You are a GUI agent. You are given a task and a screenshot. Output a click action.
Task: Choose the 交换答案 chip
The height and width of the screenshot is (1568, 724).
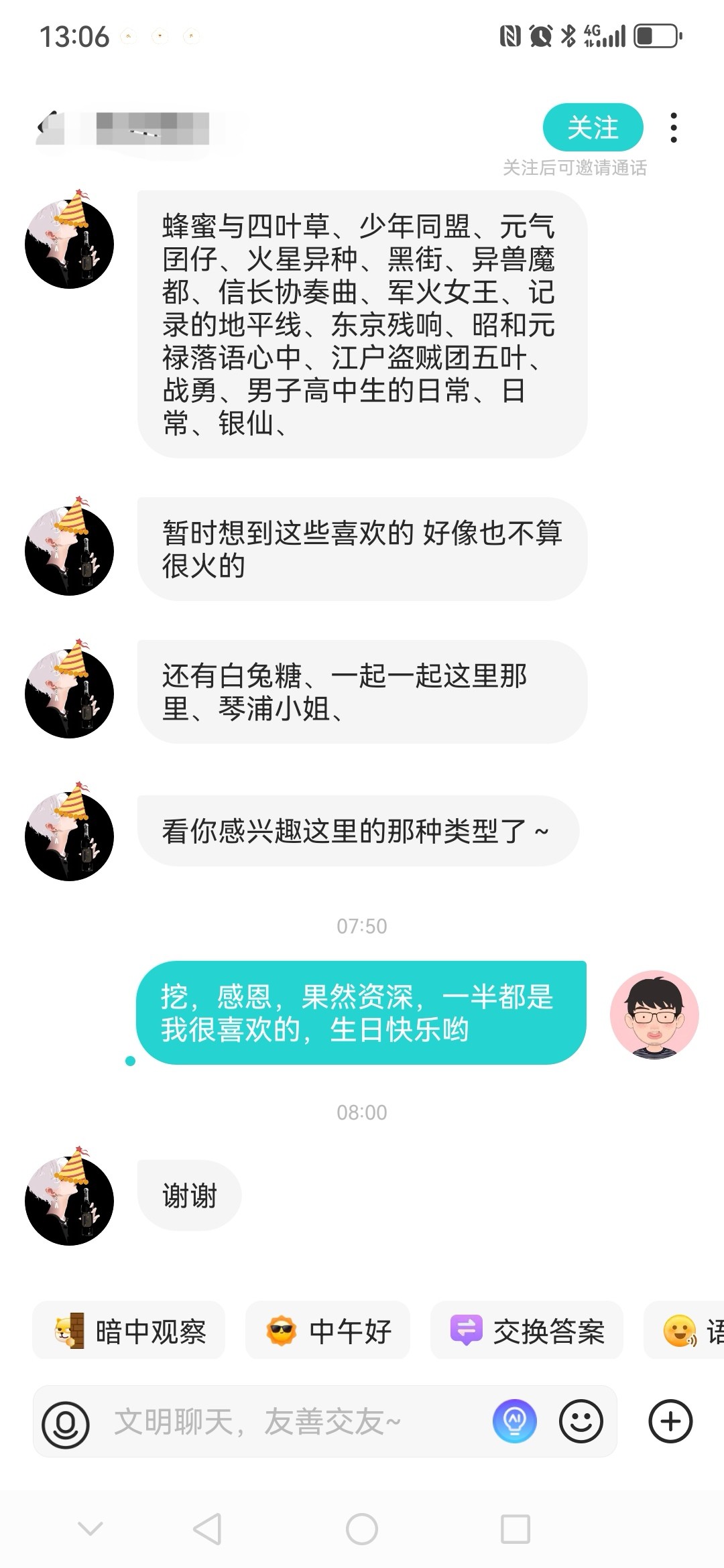(527, 1330)
